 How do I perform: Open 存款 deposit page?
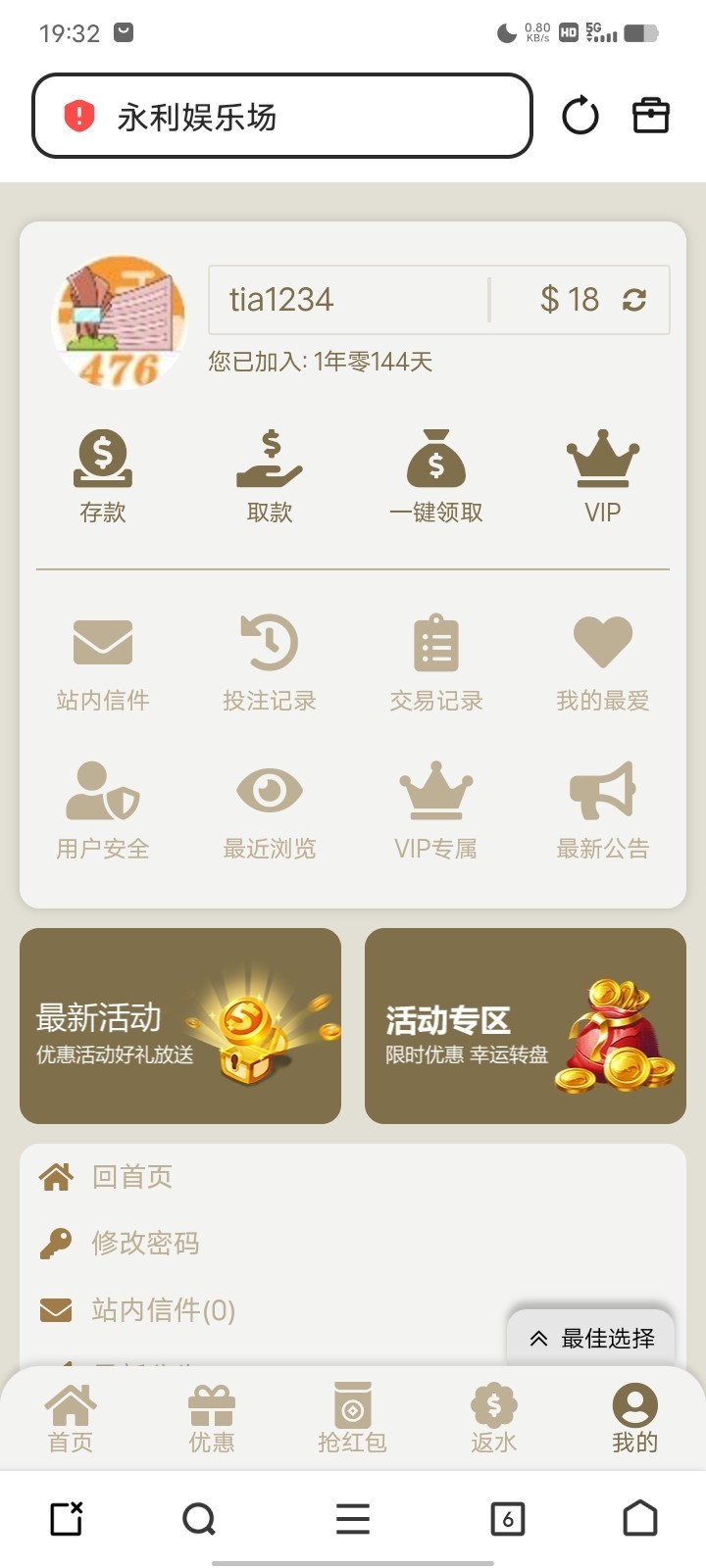click(x=103, y=476)
